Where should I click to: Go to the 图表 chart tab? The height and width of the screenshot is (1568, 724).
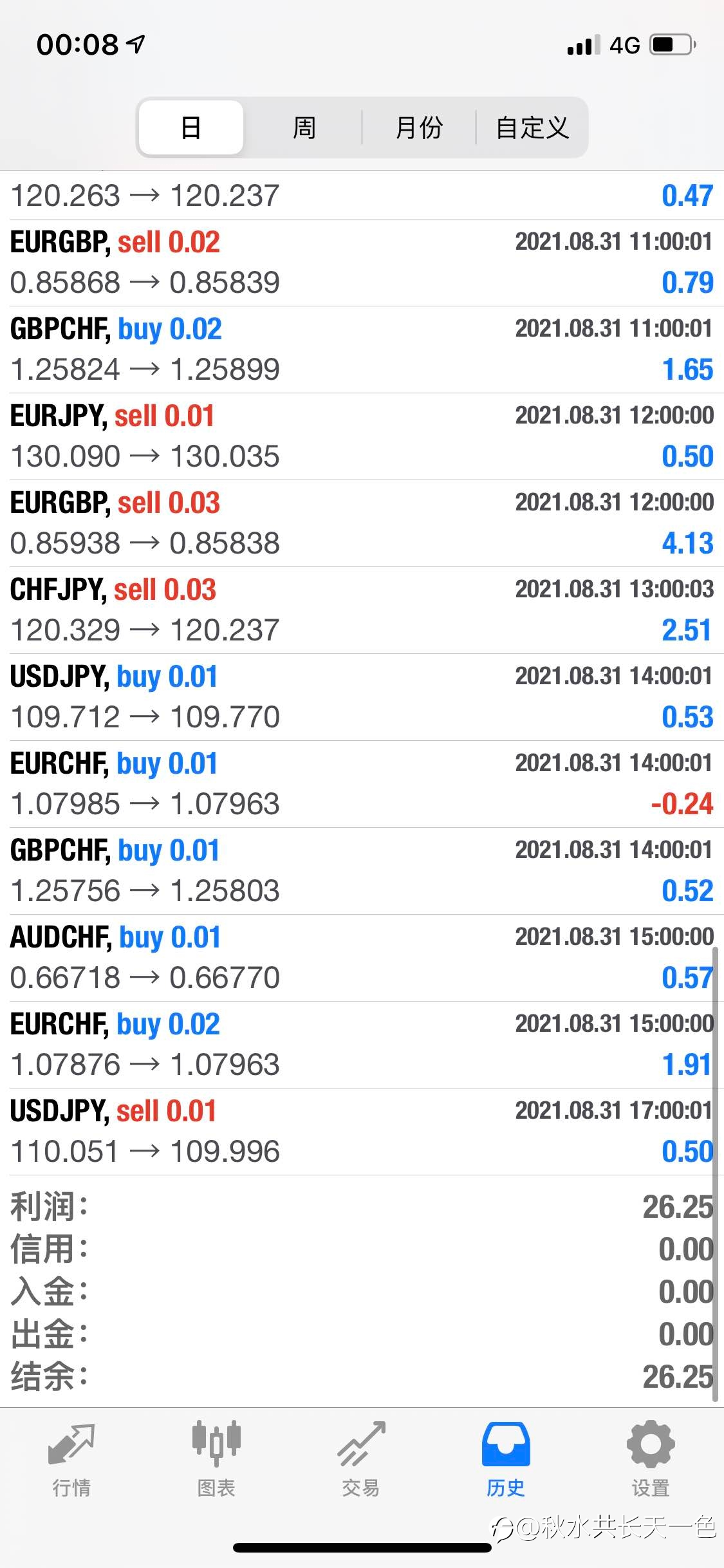pyautogui.click(x=216, y=1460)
